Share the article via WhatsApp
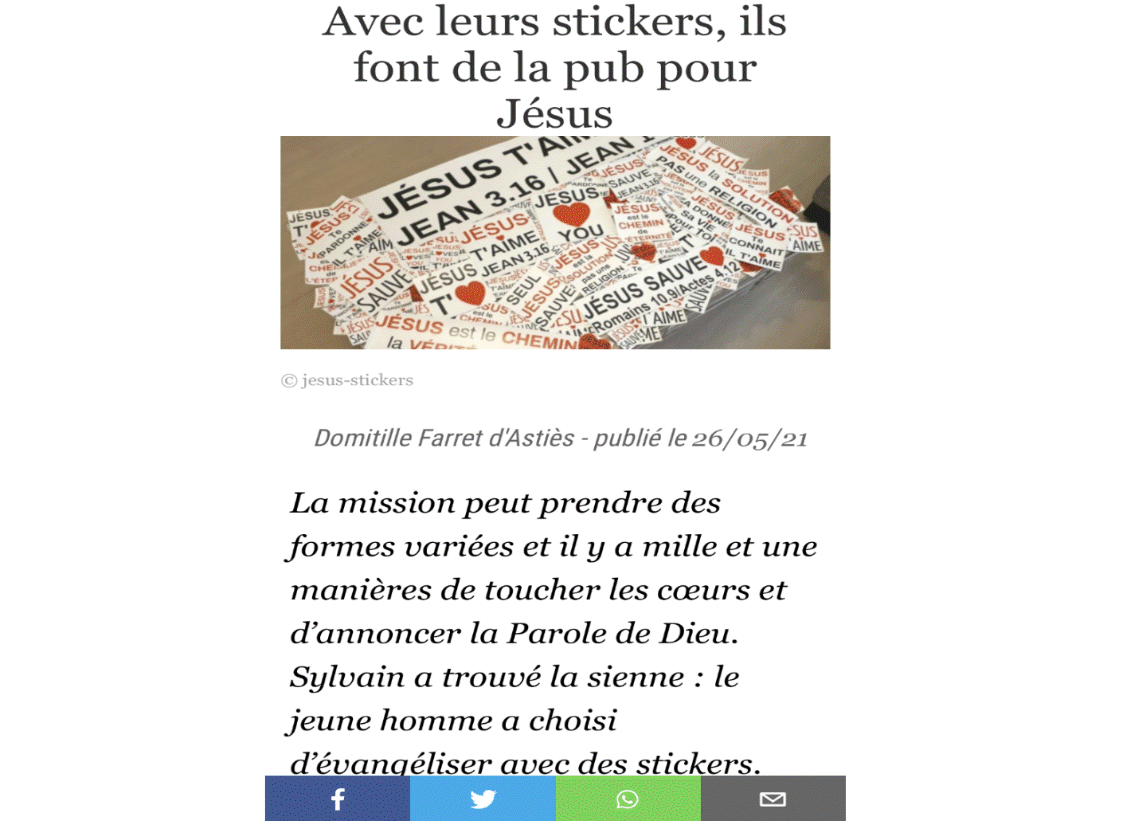Image resolution: width=1125 pixels, height=821 pixels. [628, 799]
